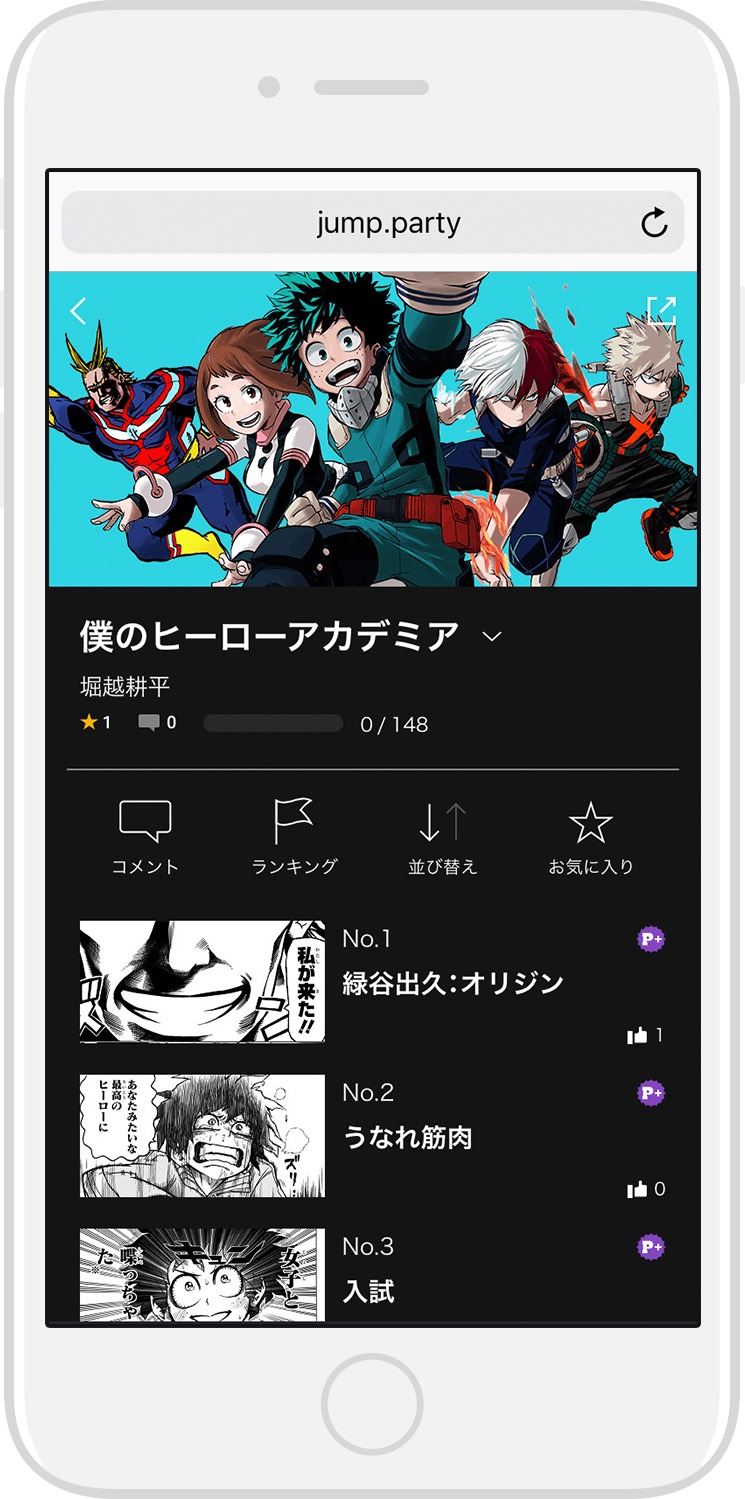Screen dimensions: 745x1499
Task: Expand details next to 僕のヒーローアカデミア title
Action: click(492, 637)
